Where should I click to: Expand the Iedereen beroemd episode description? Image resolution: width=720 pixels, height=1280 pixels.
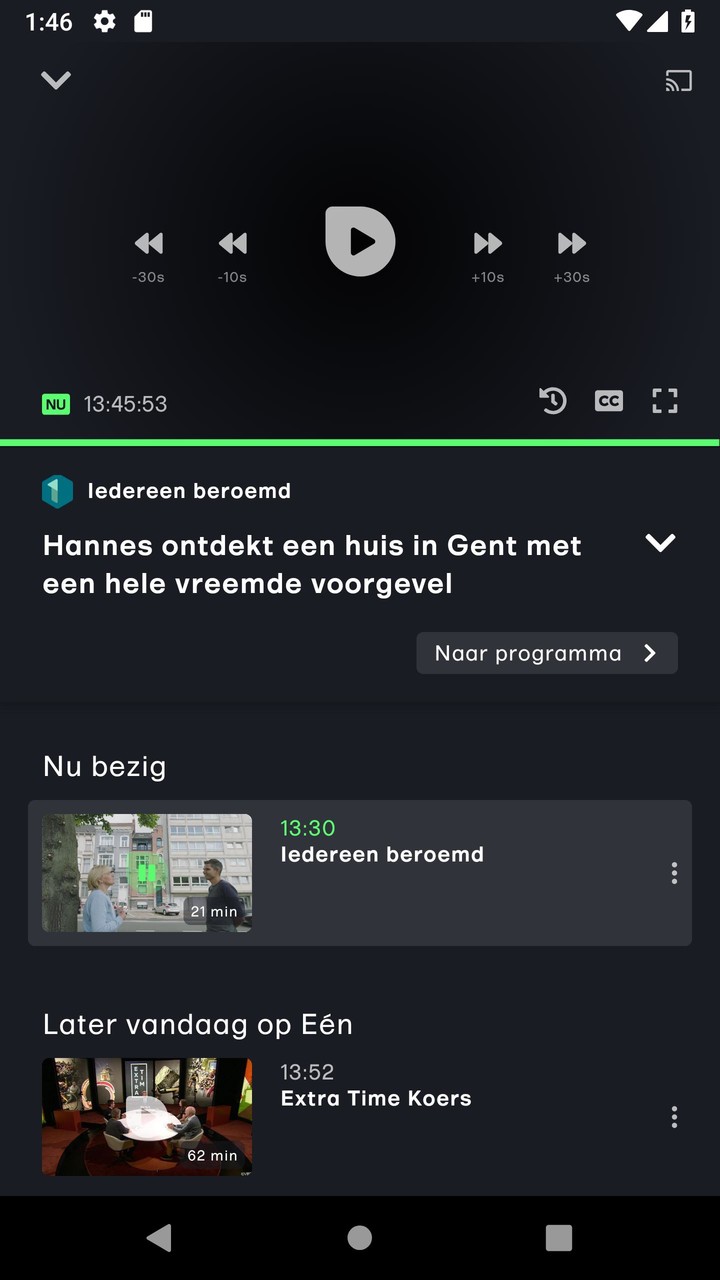point(660,543)
